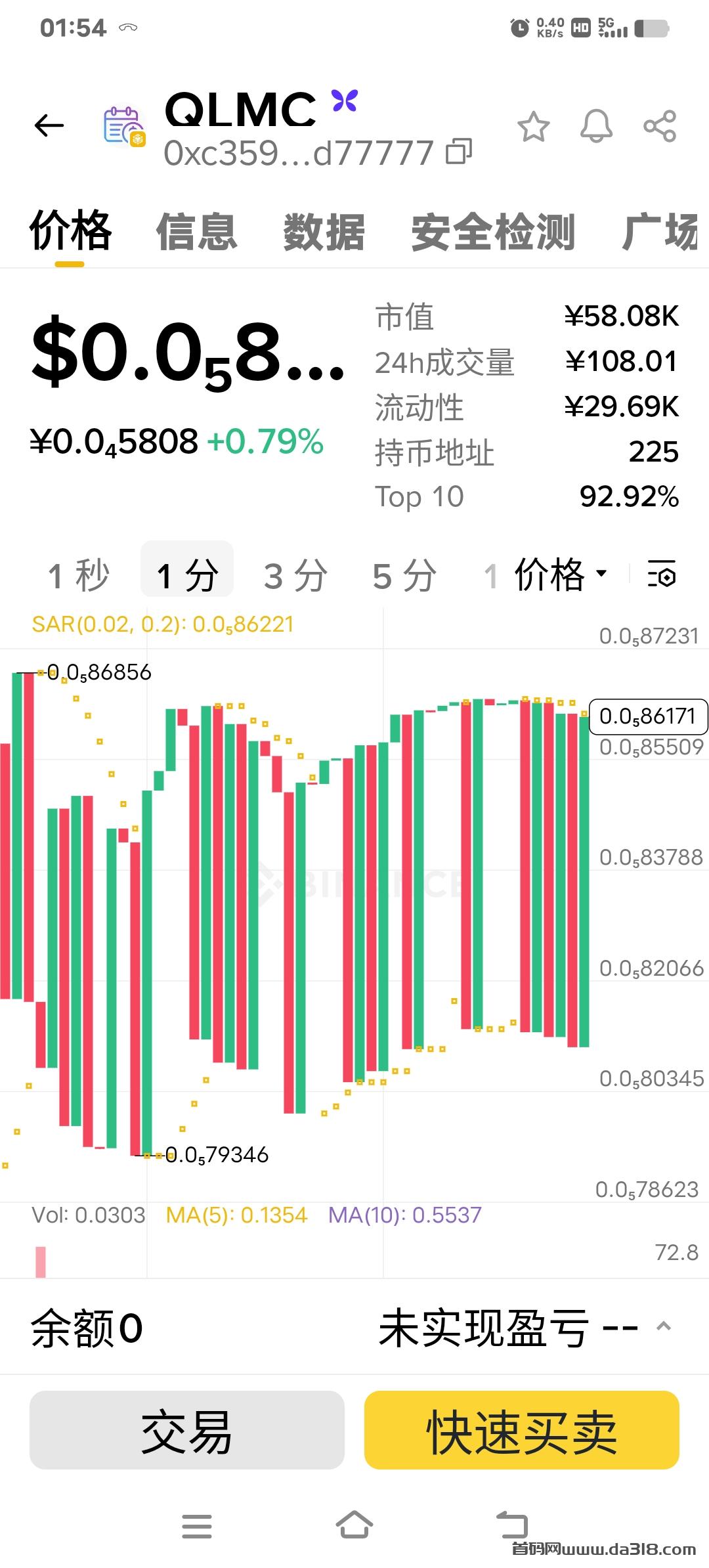
Task: Add QLMC to favorites with the star
Action: pos(533,126)
